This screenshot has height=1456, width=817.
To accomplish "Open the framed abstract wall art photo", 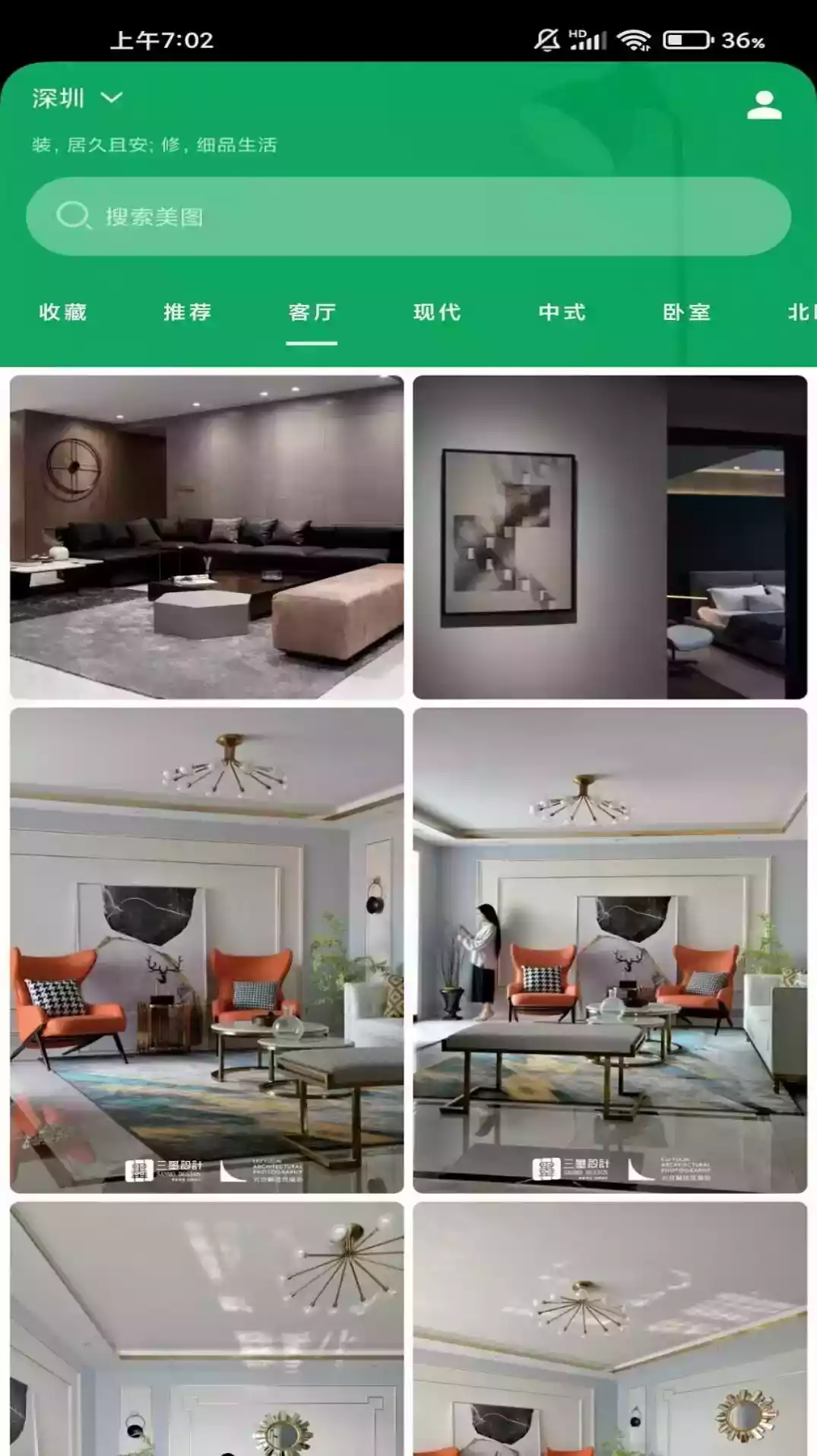I will 610,537.
